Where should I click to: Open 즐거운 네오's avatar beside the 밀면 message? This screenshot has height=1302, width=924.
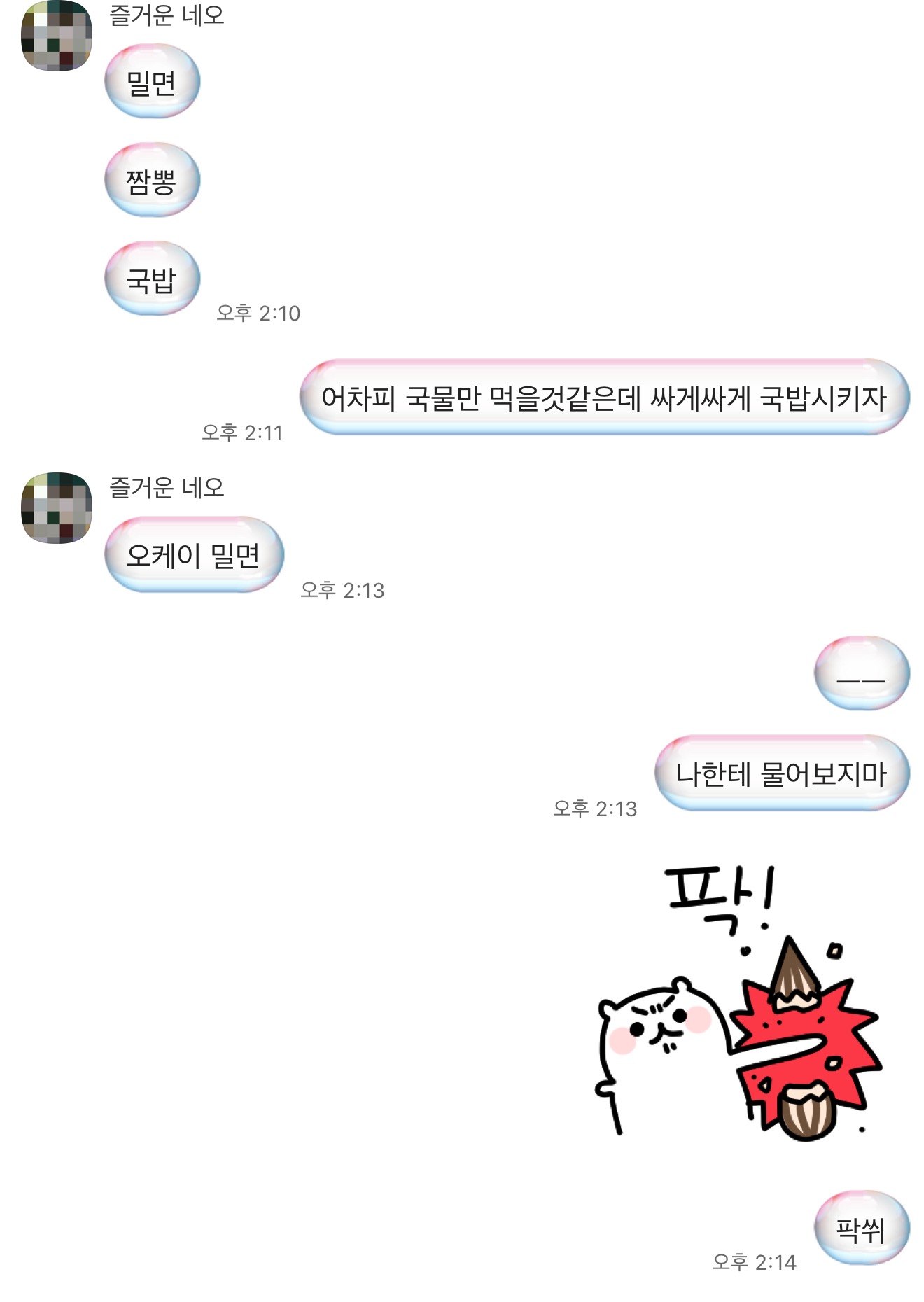coord(57,36)
